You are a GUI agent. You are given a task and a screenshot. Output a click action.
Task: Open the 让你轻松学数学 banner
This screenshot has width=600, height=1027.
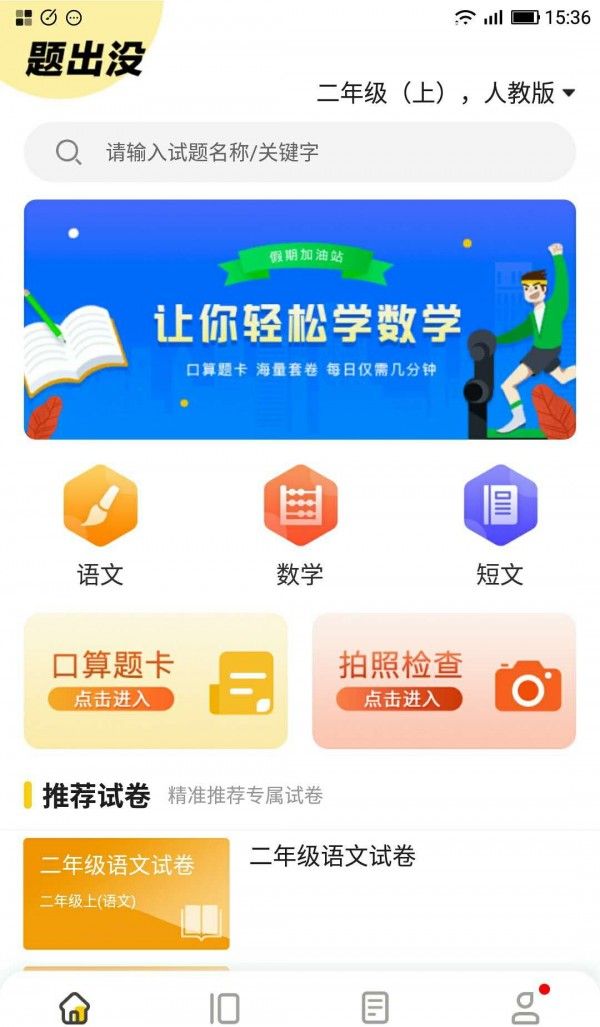click(x=300, y=319)
